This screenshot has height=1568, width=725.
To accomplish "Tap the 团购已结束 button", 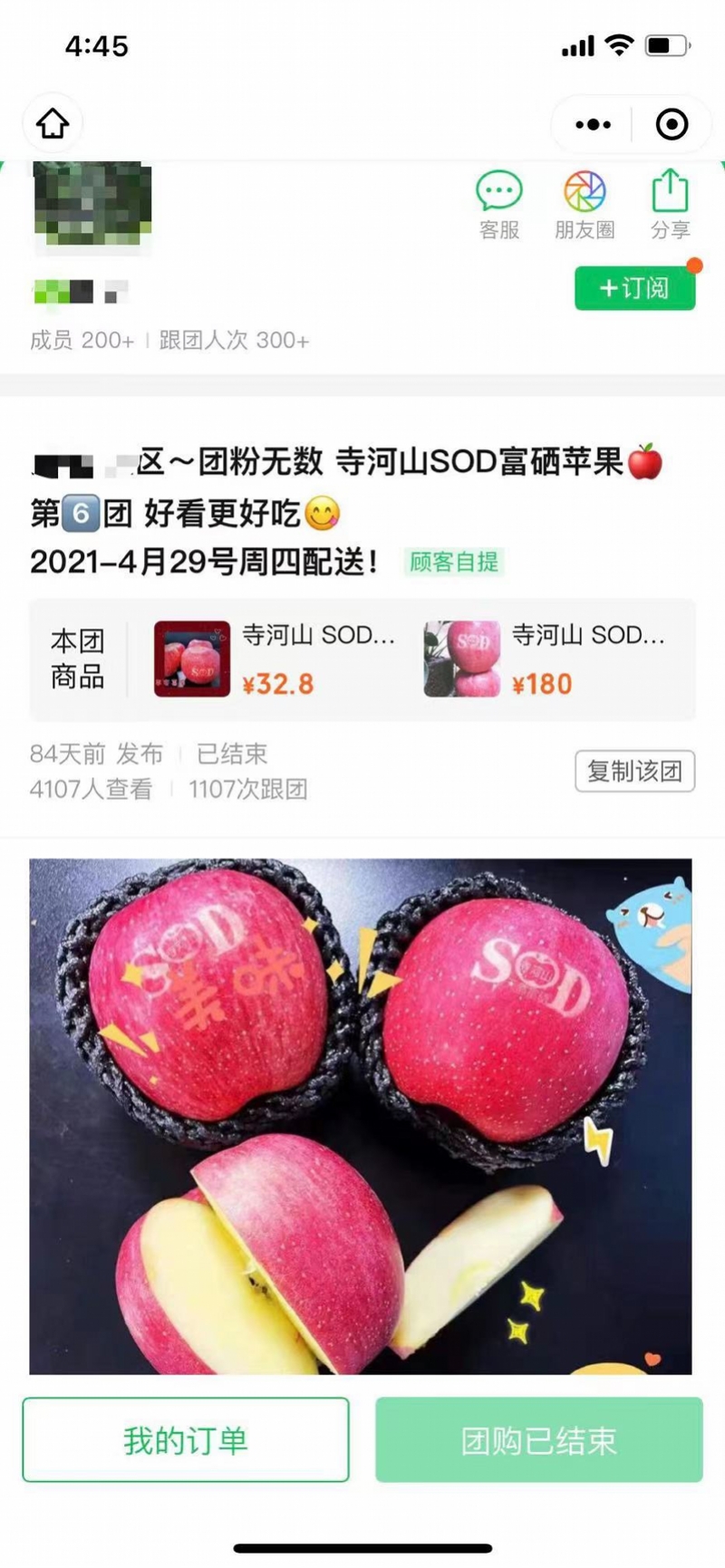I will pyautogui.click(x=538, y=1439).
